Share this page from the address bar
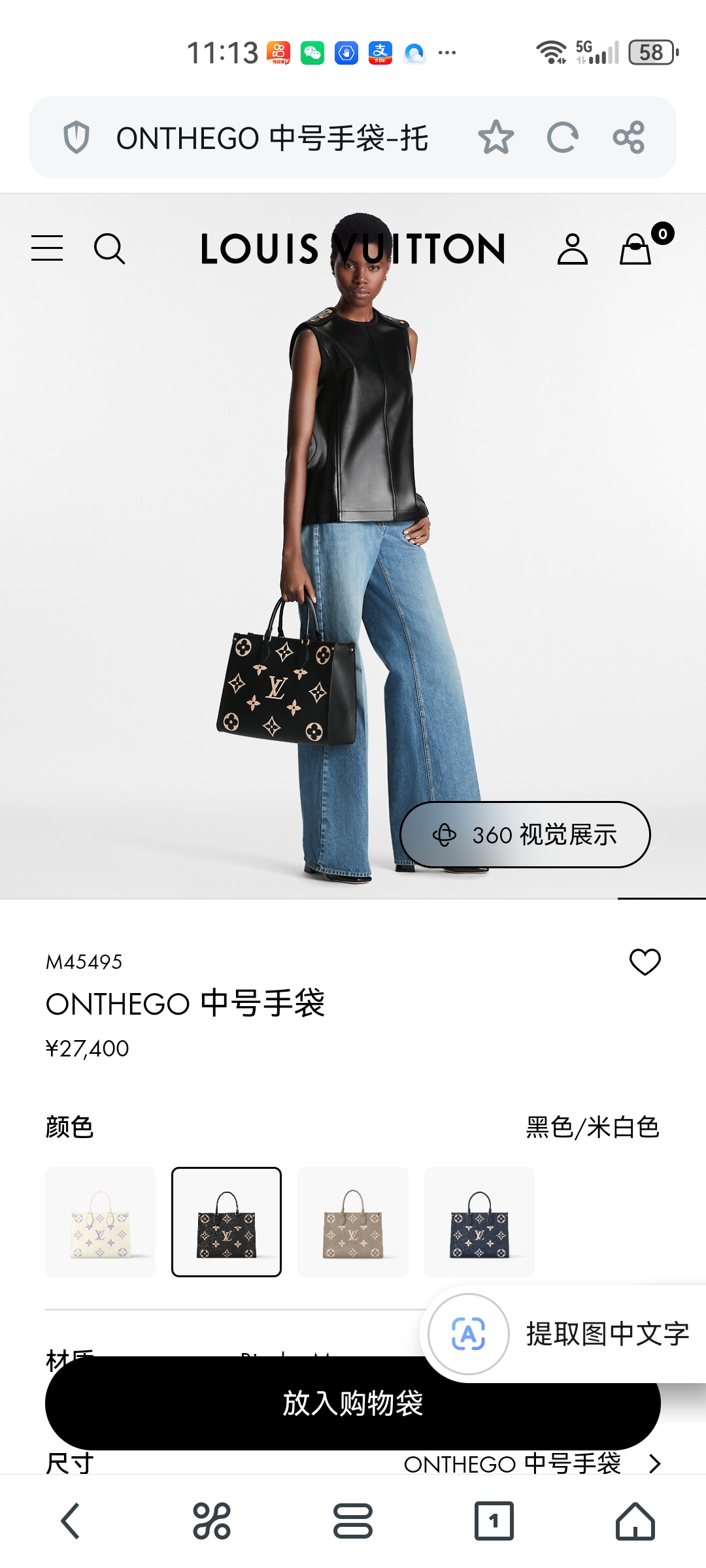The image size is (706, 1568). pos(629,138)
